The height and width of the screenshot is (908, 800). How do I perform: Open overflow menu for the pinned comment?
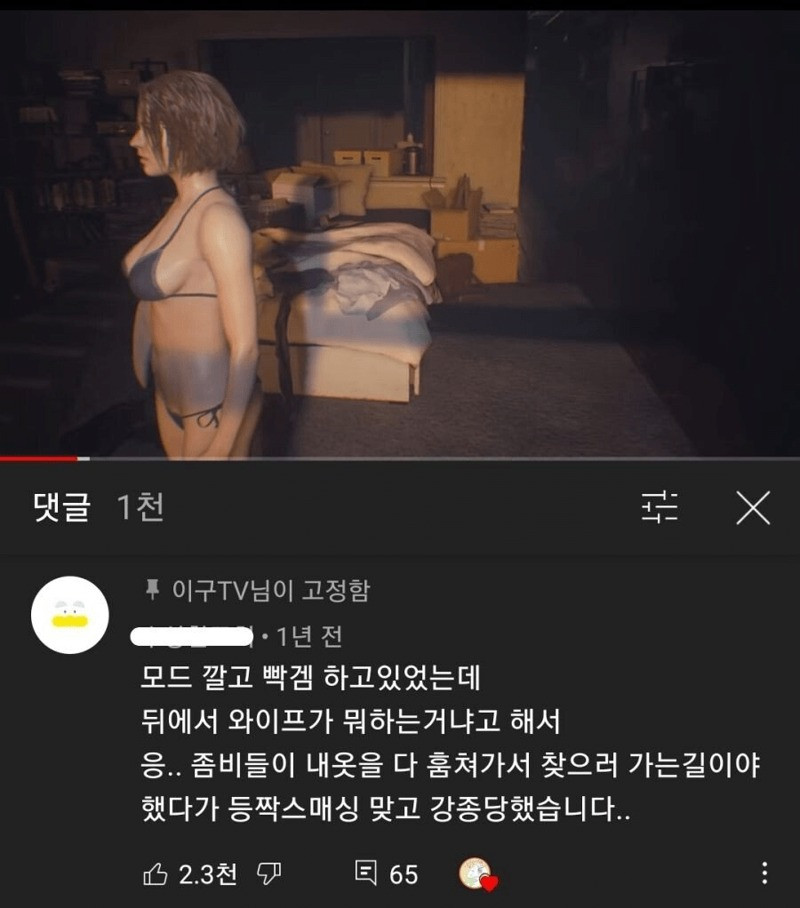point(764,873)
